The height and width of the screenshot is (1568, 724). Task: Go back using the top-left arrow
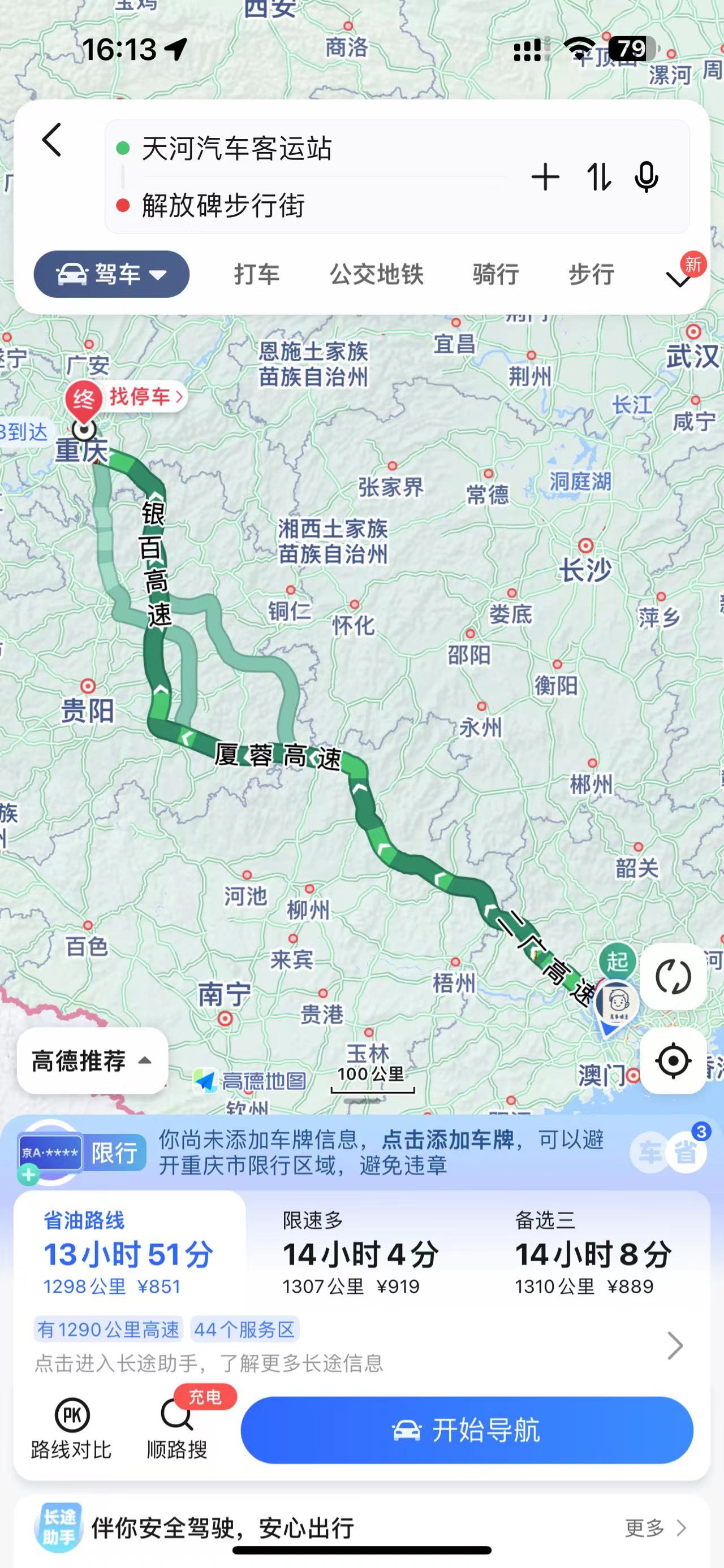[53, 140]
